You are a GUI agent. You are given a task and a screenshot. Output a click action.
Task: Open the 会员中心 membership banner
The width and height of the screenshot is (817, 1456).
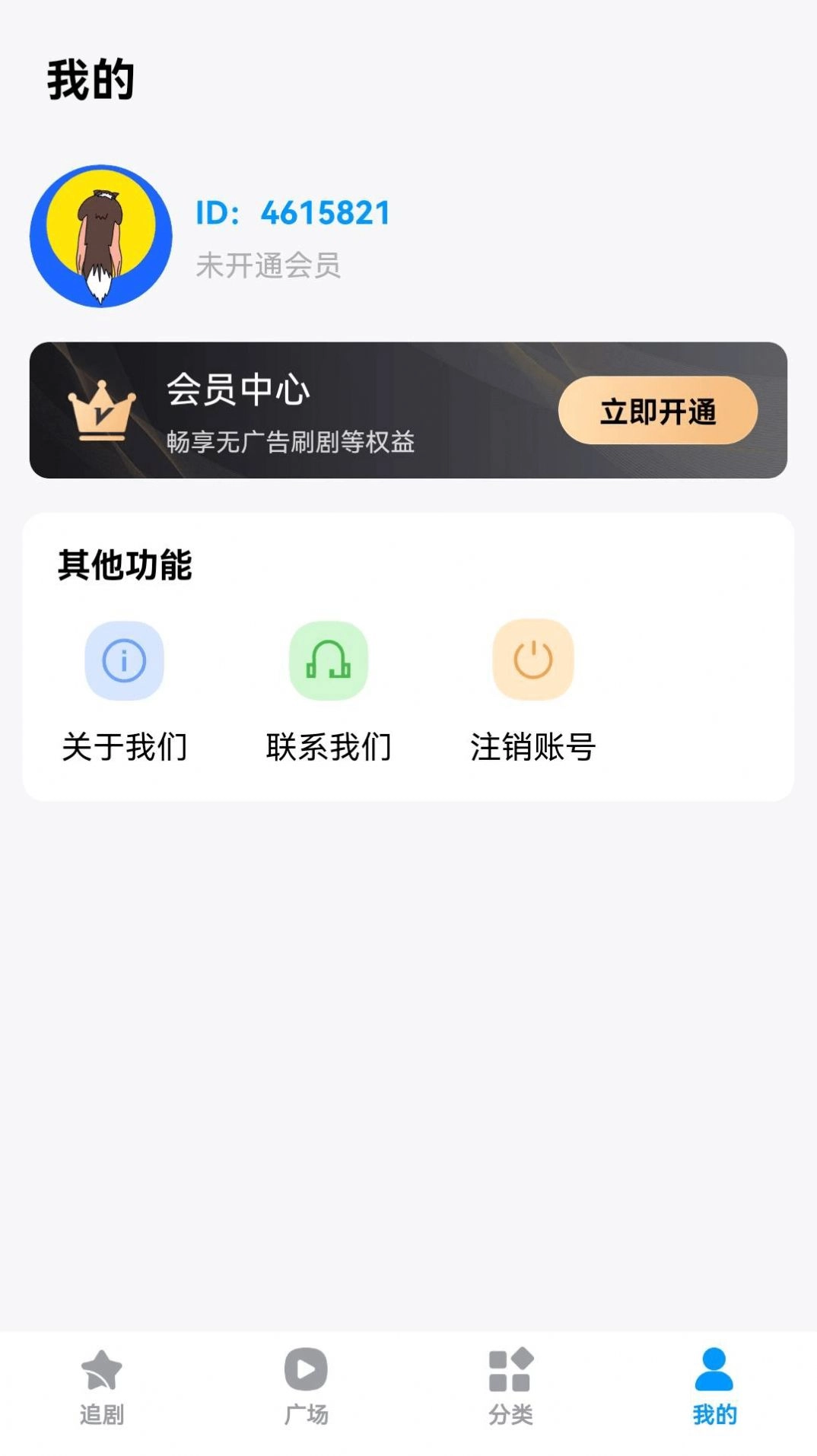tap(408, 409)
